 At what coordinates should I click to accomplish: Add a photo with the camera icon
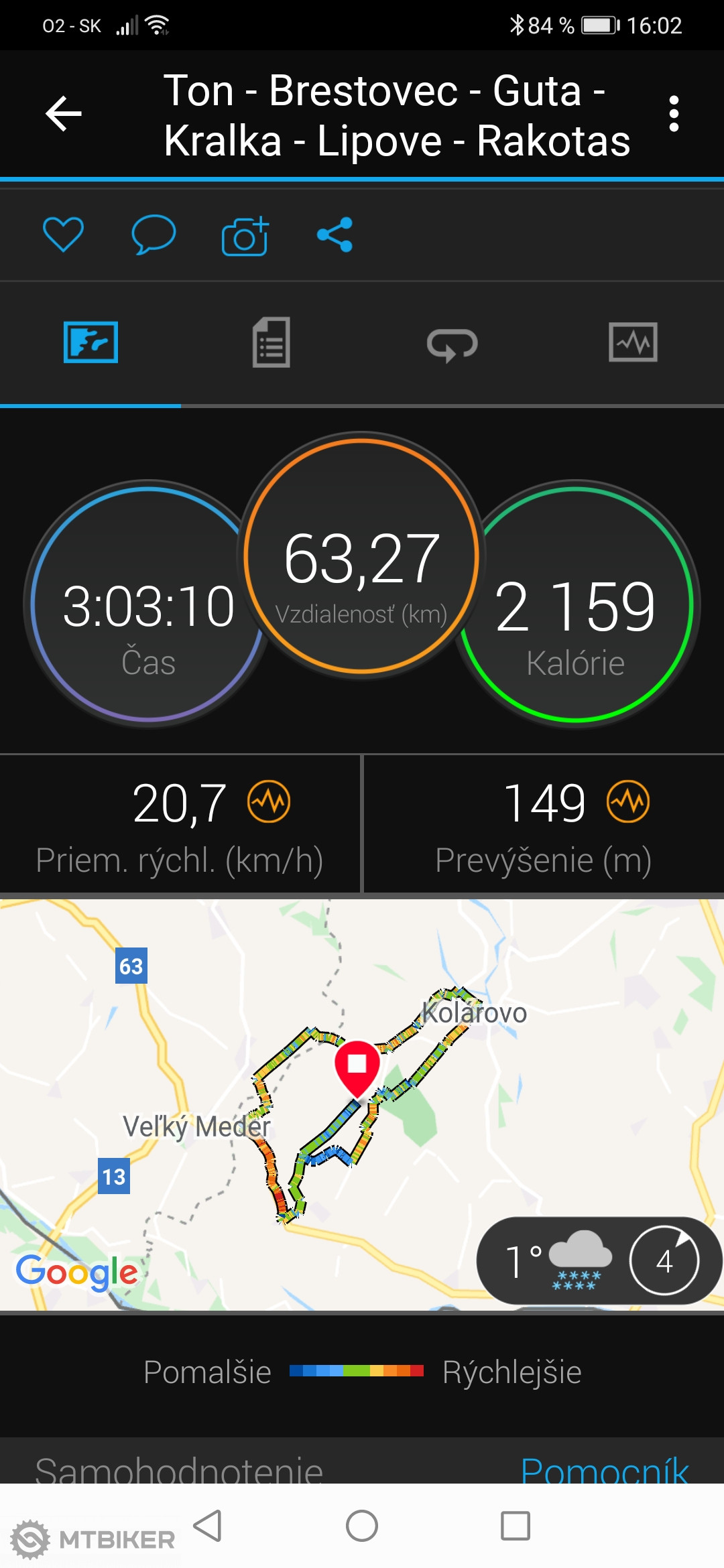pyautogui.click(x=245, y=236)
